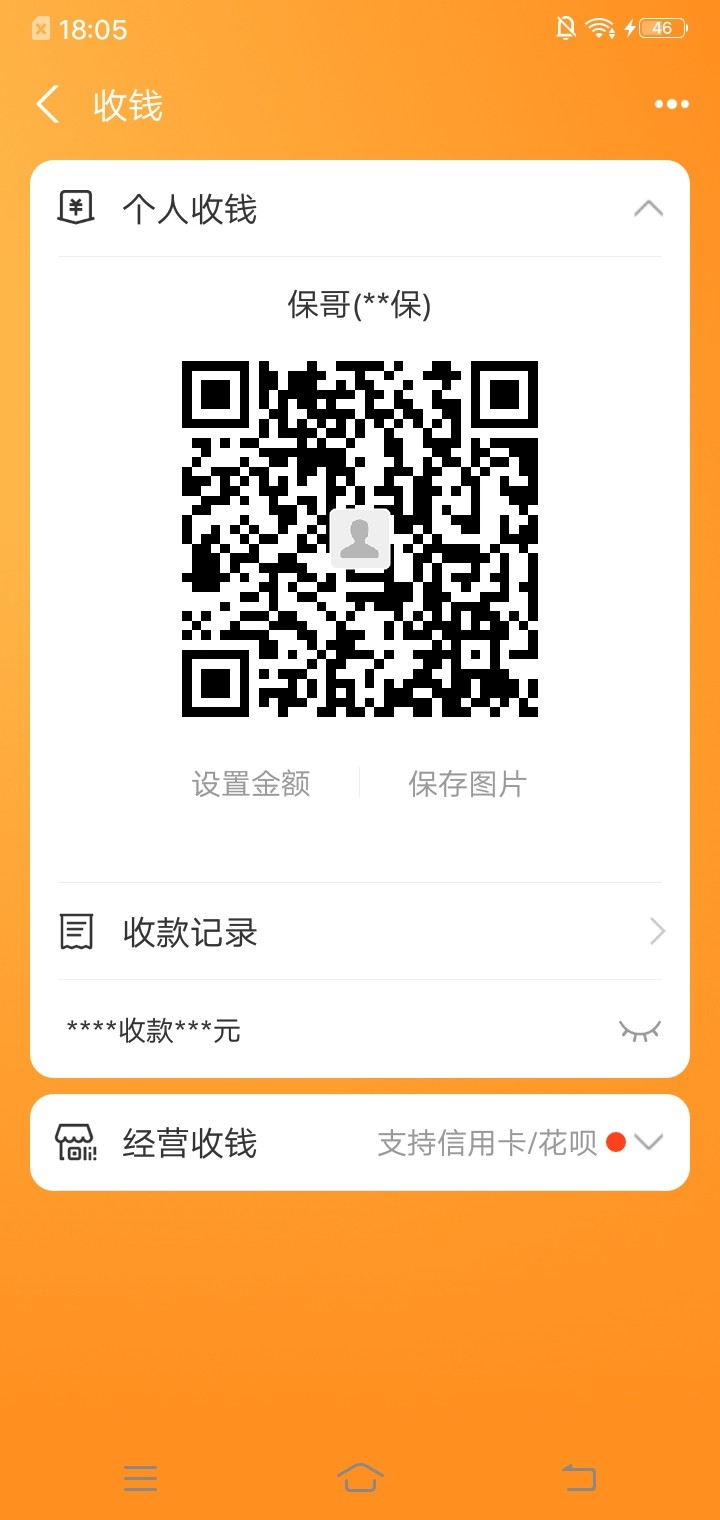Go back from the 收钱 screen

(x=48, y=105)
